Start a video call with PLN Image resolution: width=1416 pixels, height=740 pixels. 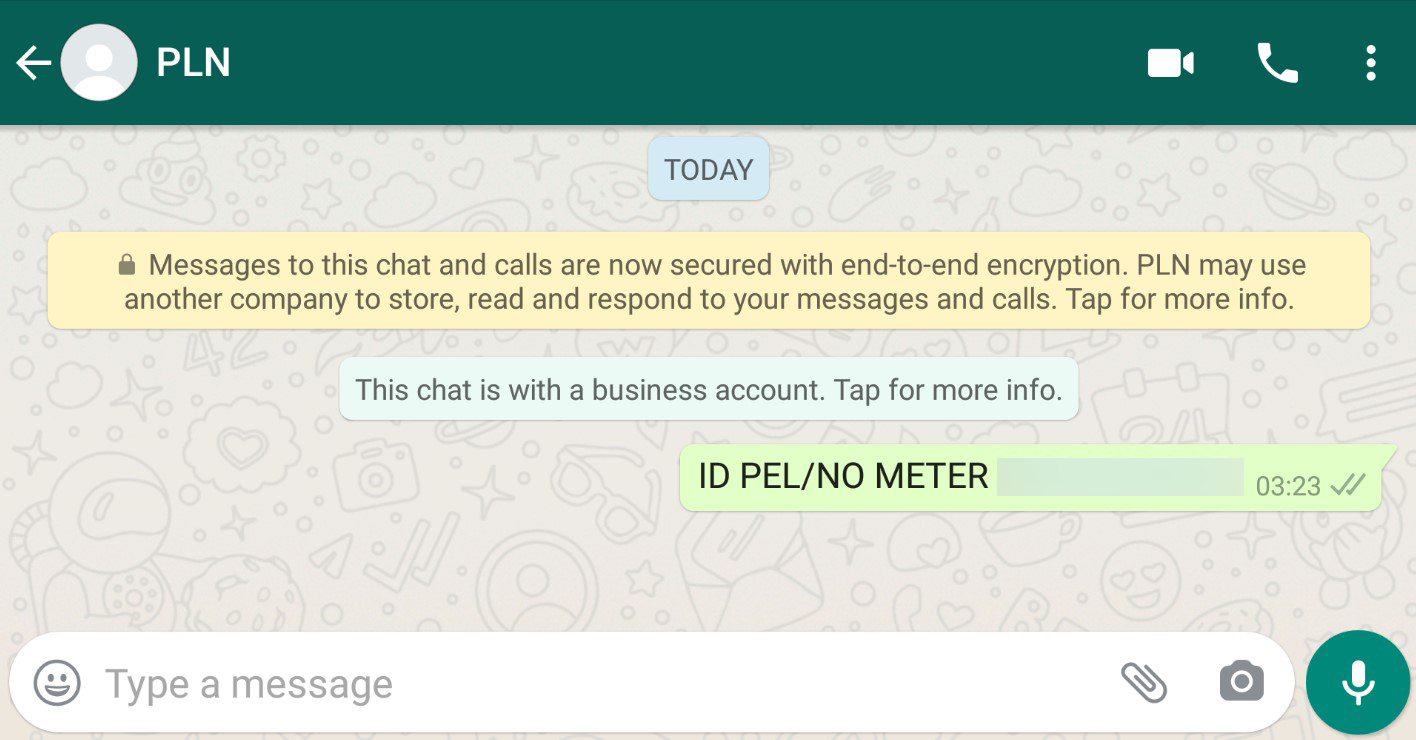point(1170,64)
